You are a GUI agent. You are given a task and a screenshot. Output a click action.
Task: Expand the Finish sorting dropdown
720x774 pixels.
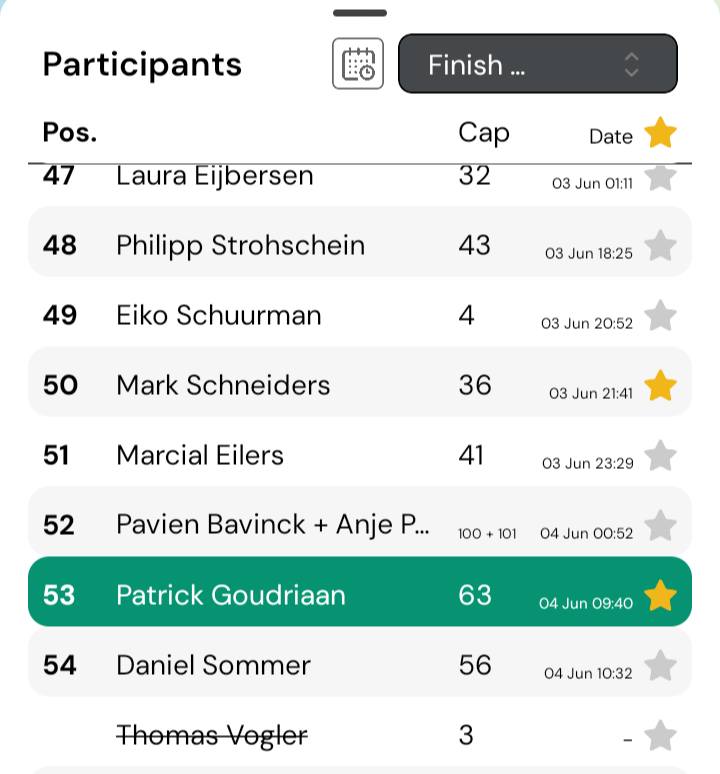(537, 64)
